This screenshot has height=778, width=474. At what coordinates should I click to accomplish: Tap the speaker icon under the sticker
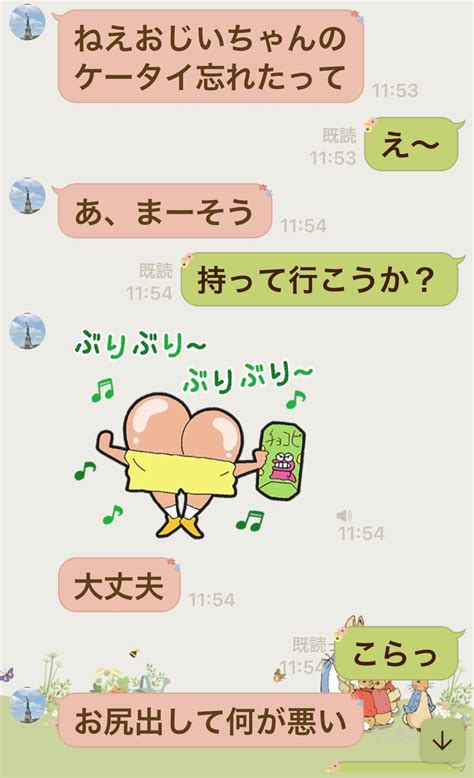pos(344,516)
